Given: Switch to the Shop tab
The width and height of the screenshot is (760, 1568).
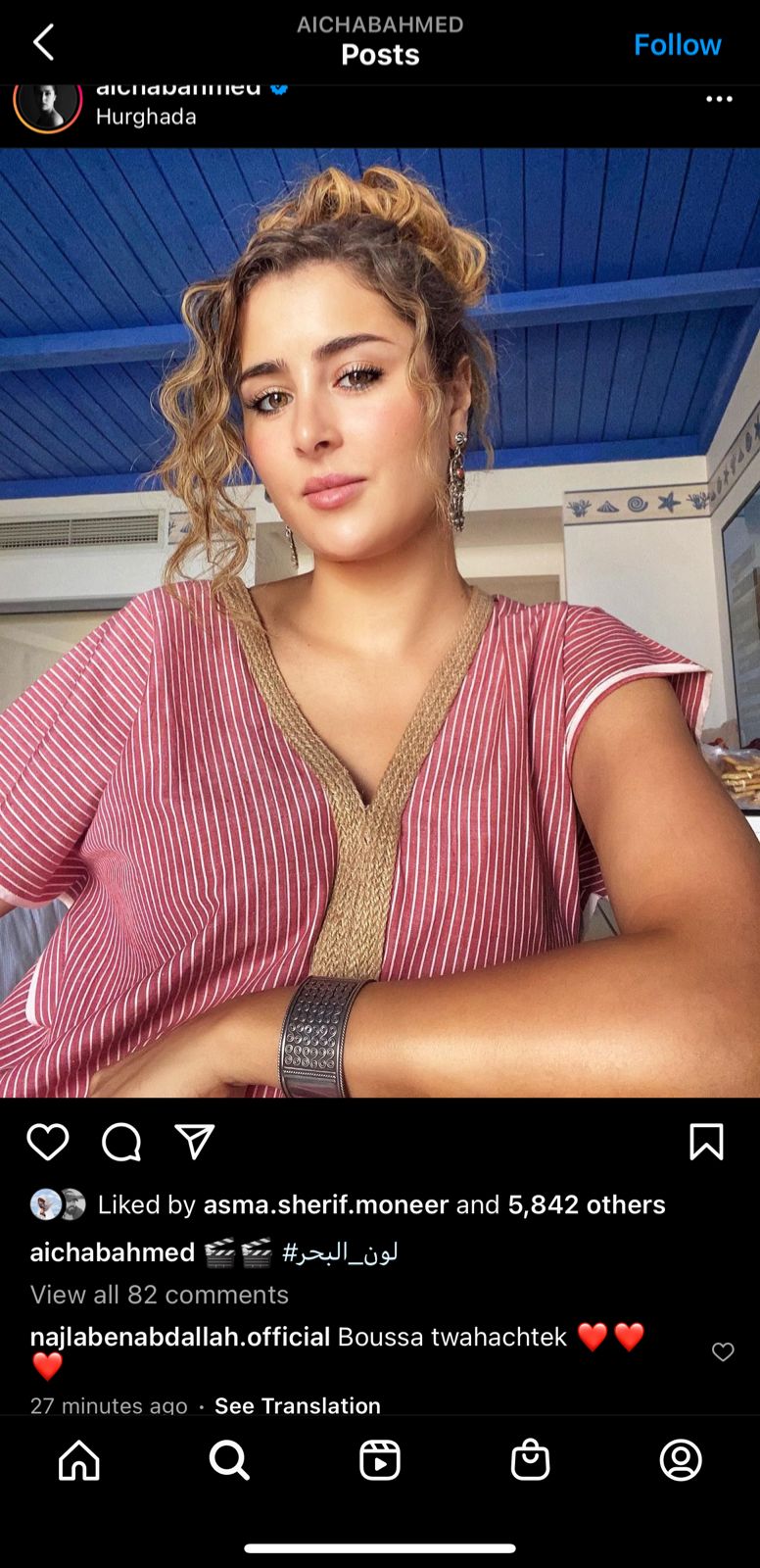Looking at the screenshot, I should 530,1460.
